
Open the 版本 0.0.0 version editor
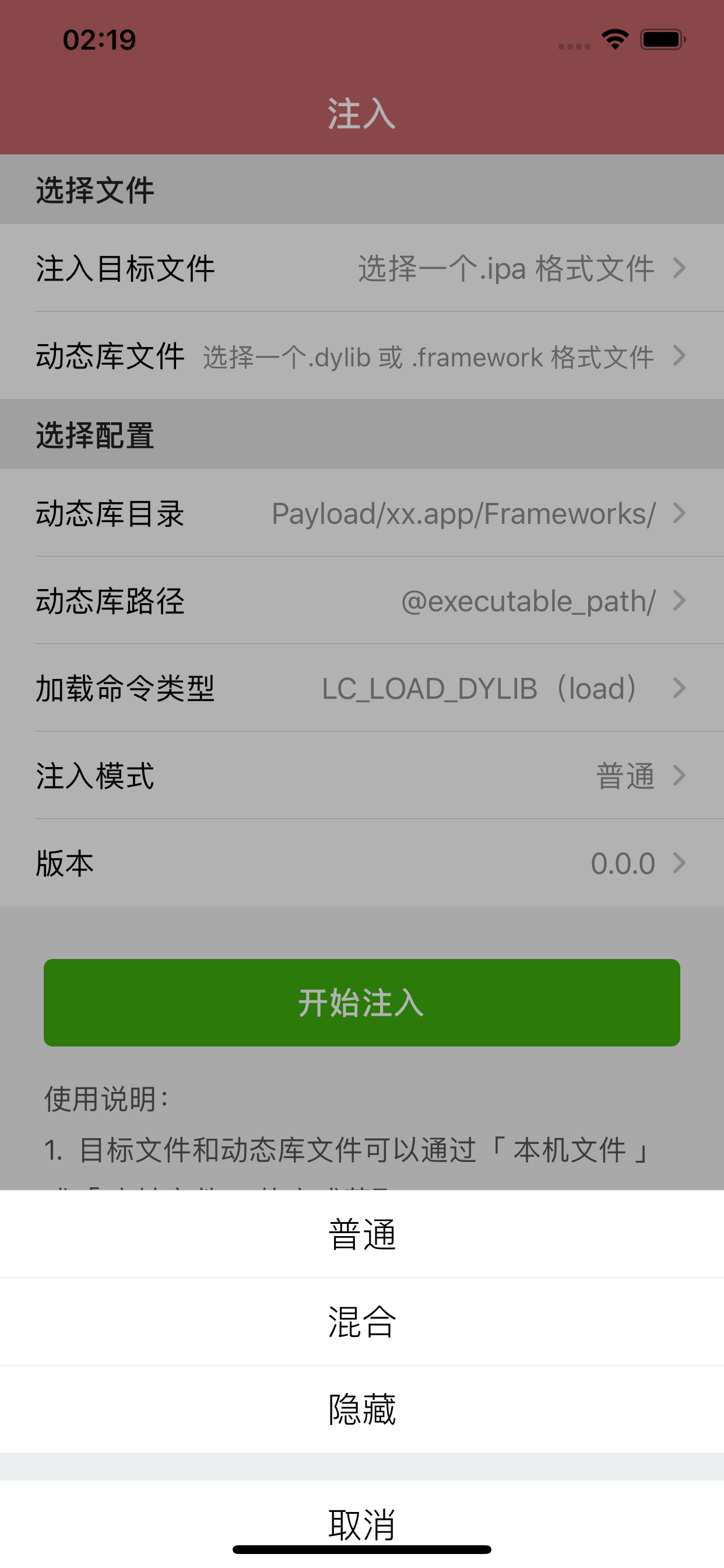tap(362, 863)
